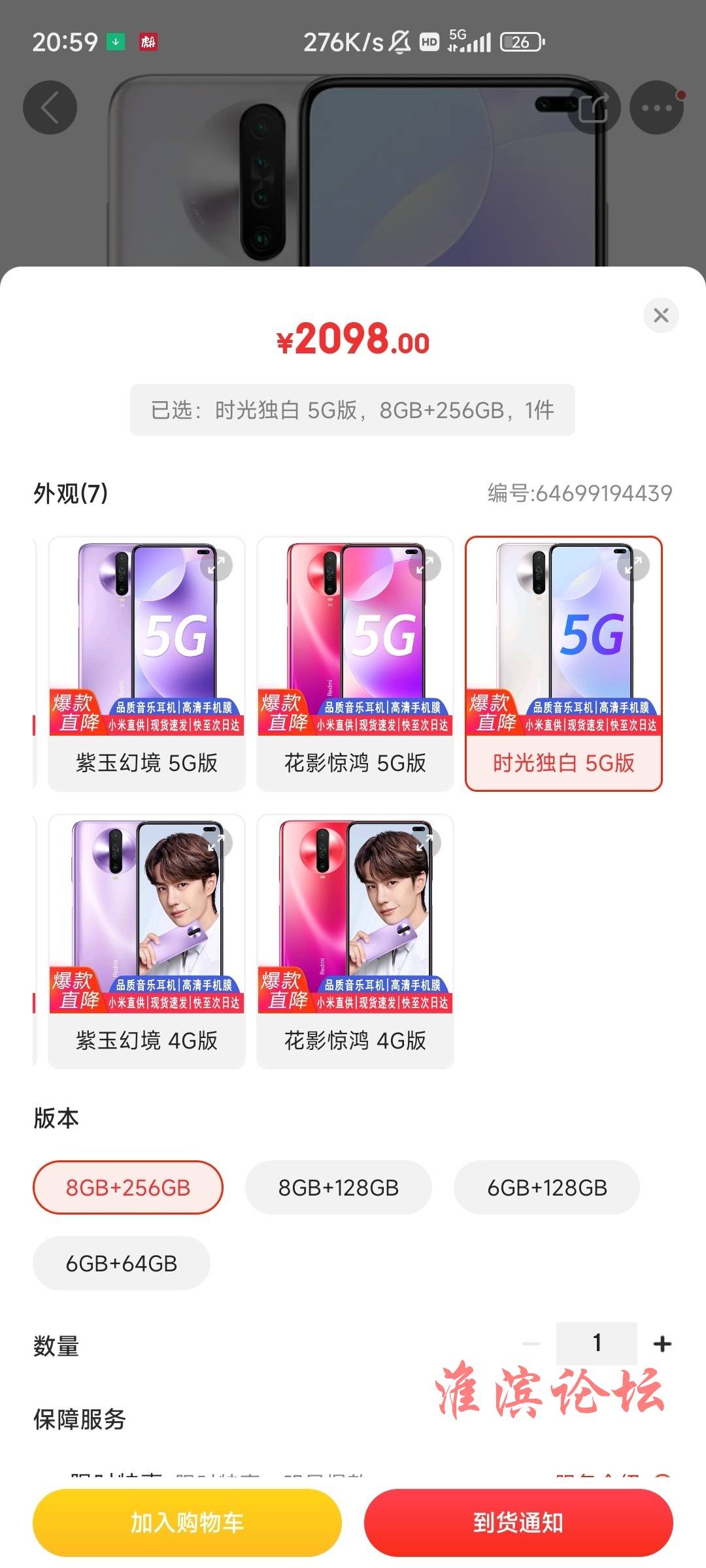Tap 到货通知 for restock alert
The image size is (706, 1568).
(518, 1523)
